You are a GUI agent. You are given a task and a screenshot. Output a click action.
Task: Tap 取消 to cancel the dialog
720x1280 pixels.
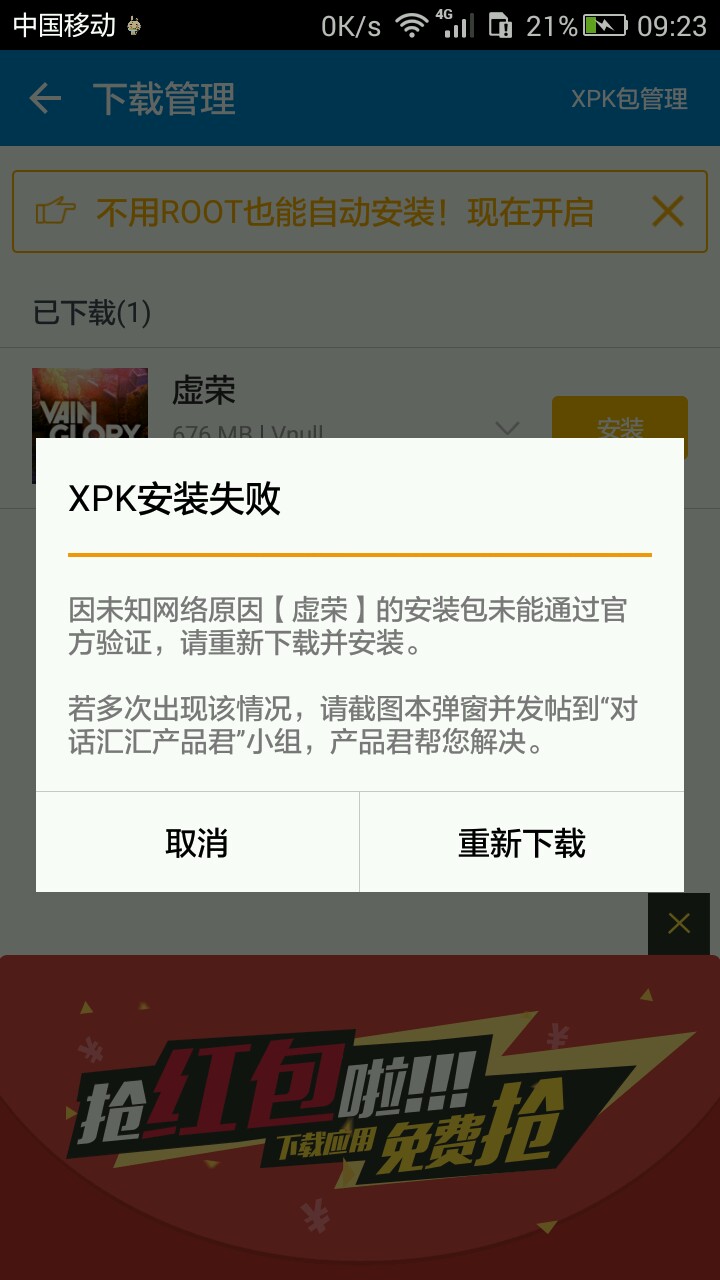click(x=197, y=843)
